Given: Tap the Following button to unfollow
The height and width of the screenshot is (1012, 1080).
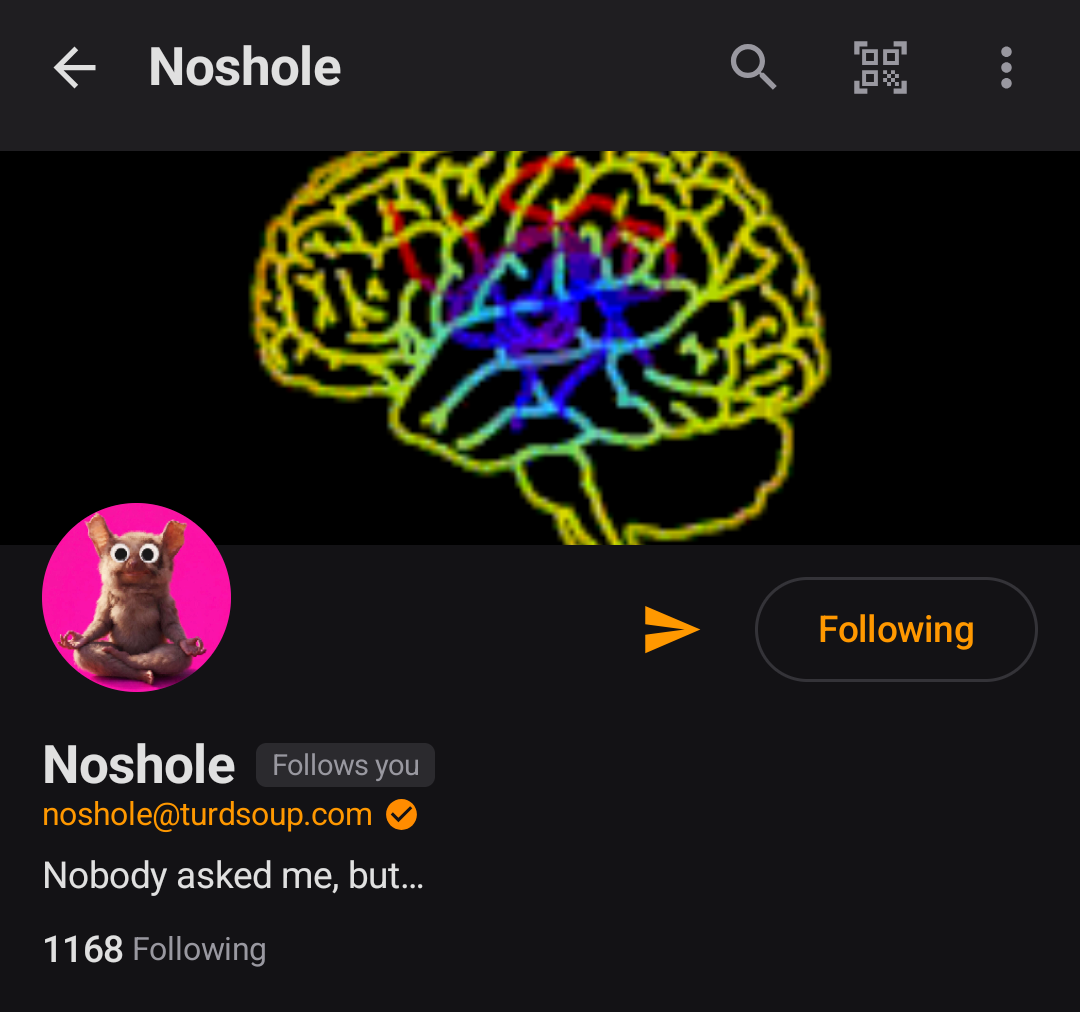Looking at the screenshot, I should pyautogui.click(x=896, y=629).
